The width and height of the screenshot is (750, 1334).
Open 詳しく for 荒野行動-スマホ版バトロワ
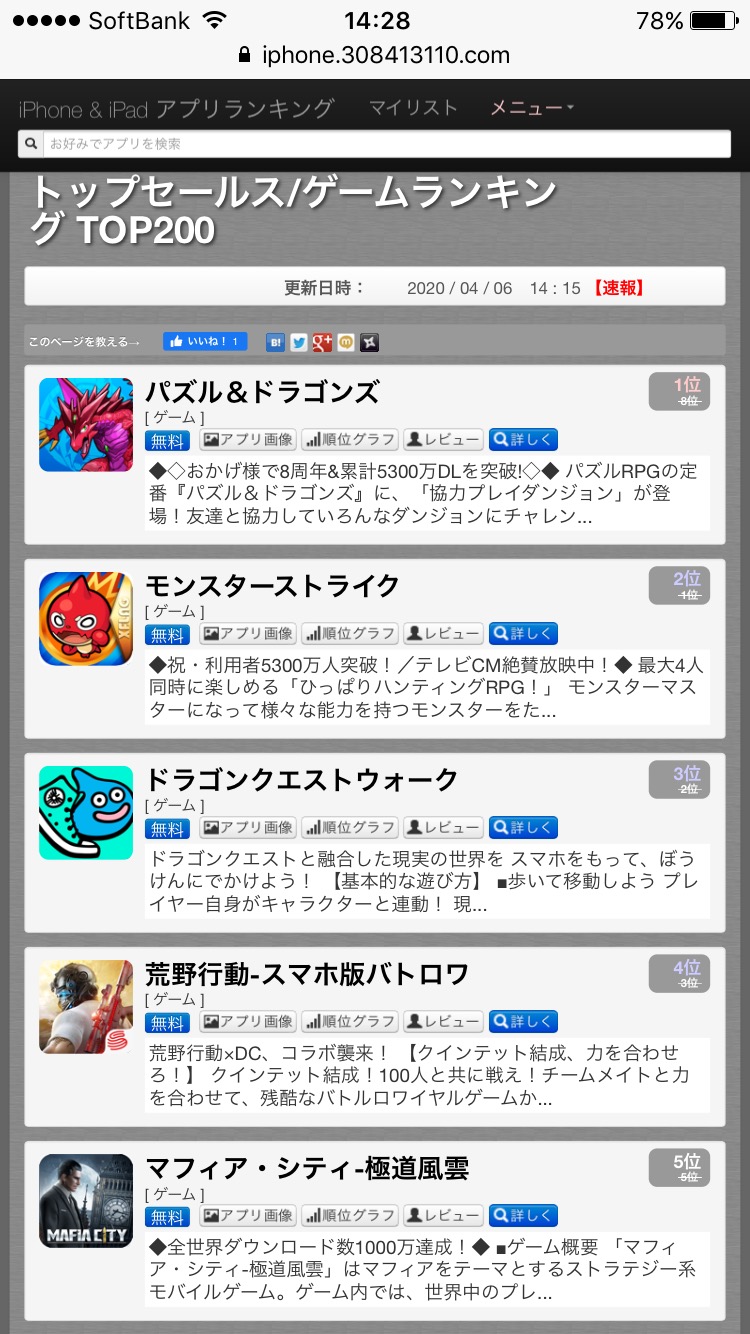coord(523,1021)
